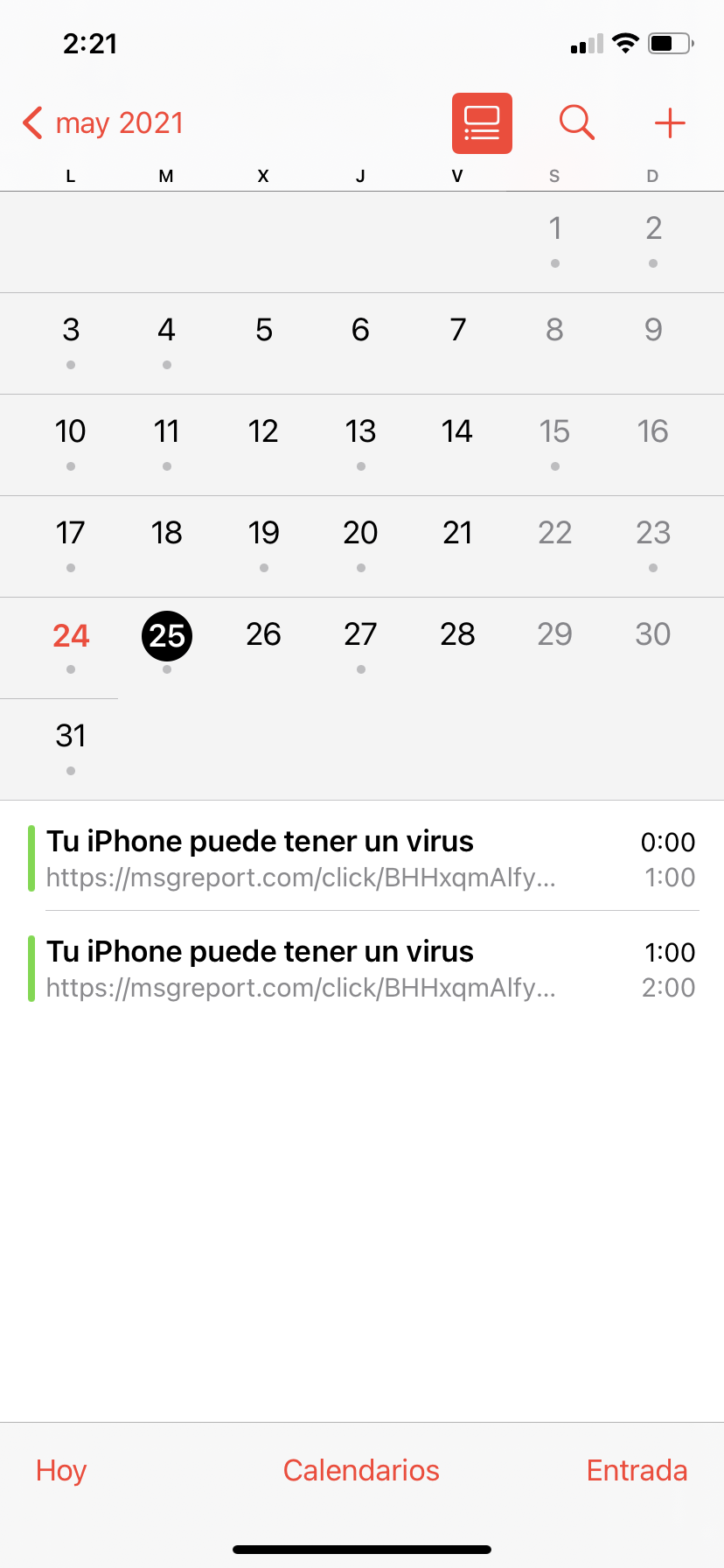The image size is (724, 1568).
Task: Open the 1:00 virus event
Action: (x=362, y=968)
